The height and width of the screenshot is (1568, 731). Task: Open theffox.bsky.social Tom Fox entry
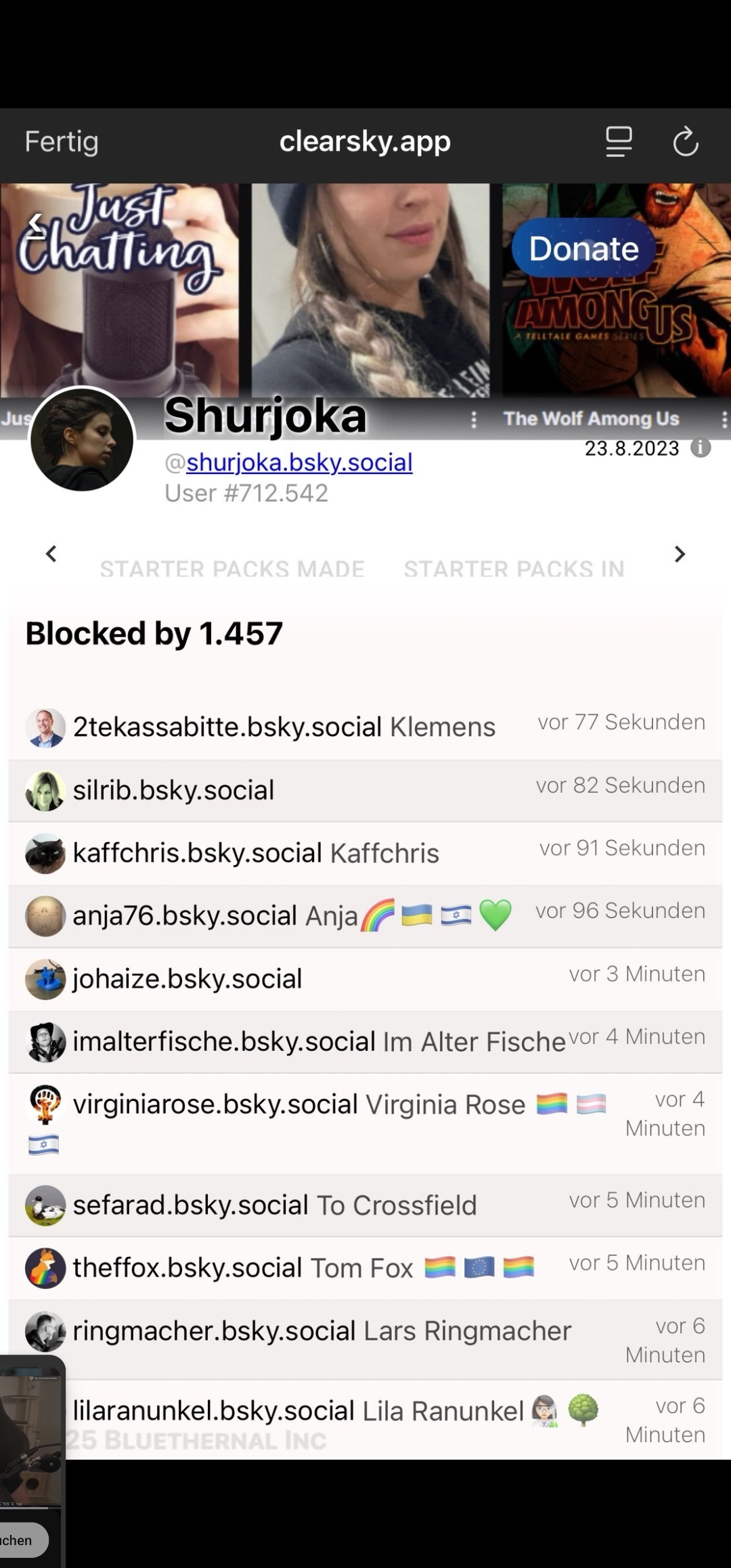click(365, 1268)
